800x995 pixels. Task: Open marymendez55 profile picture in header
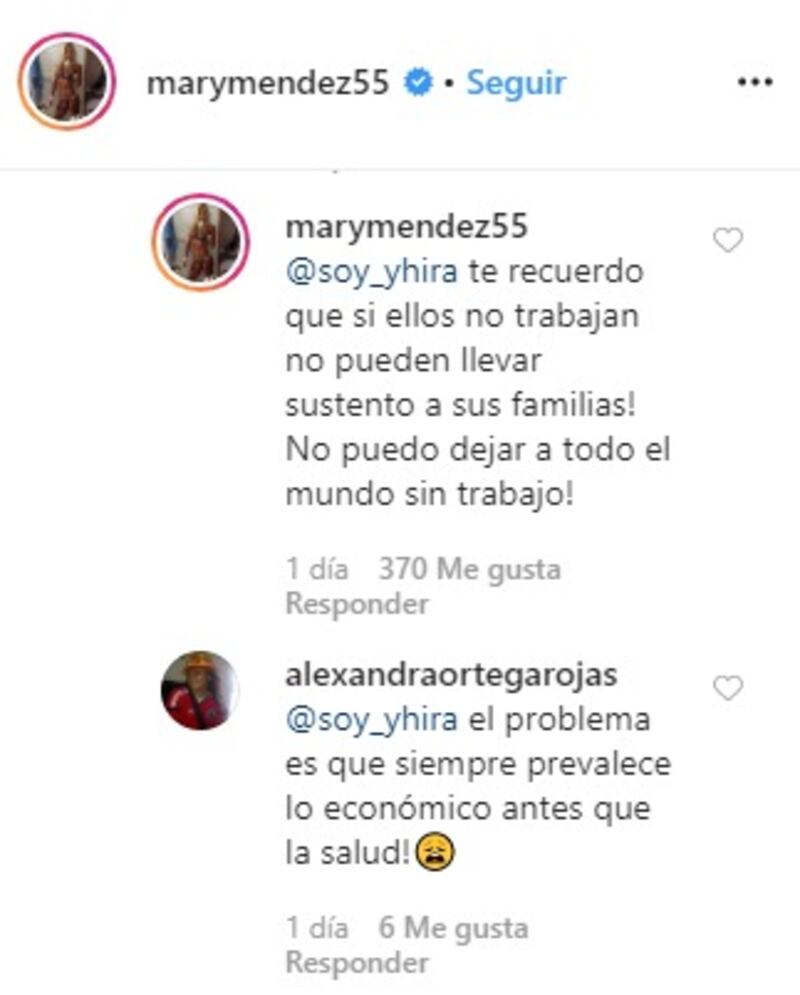tap(67, 83)
